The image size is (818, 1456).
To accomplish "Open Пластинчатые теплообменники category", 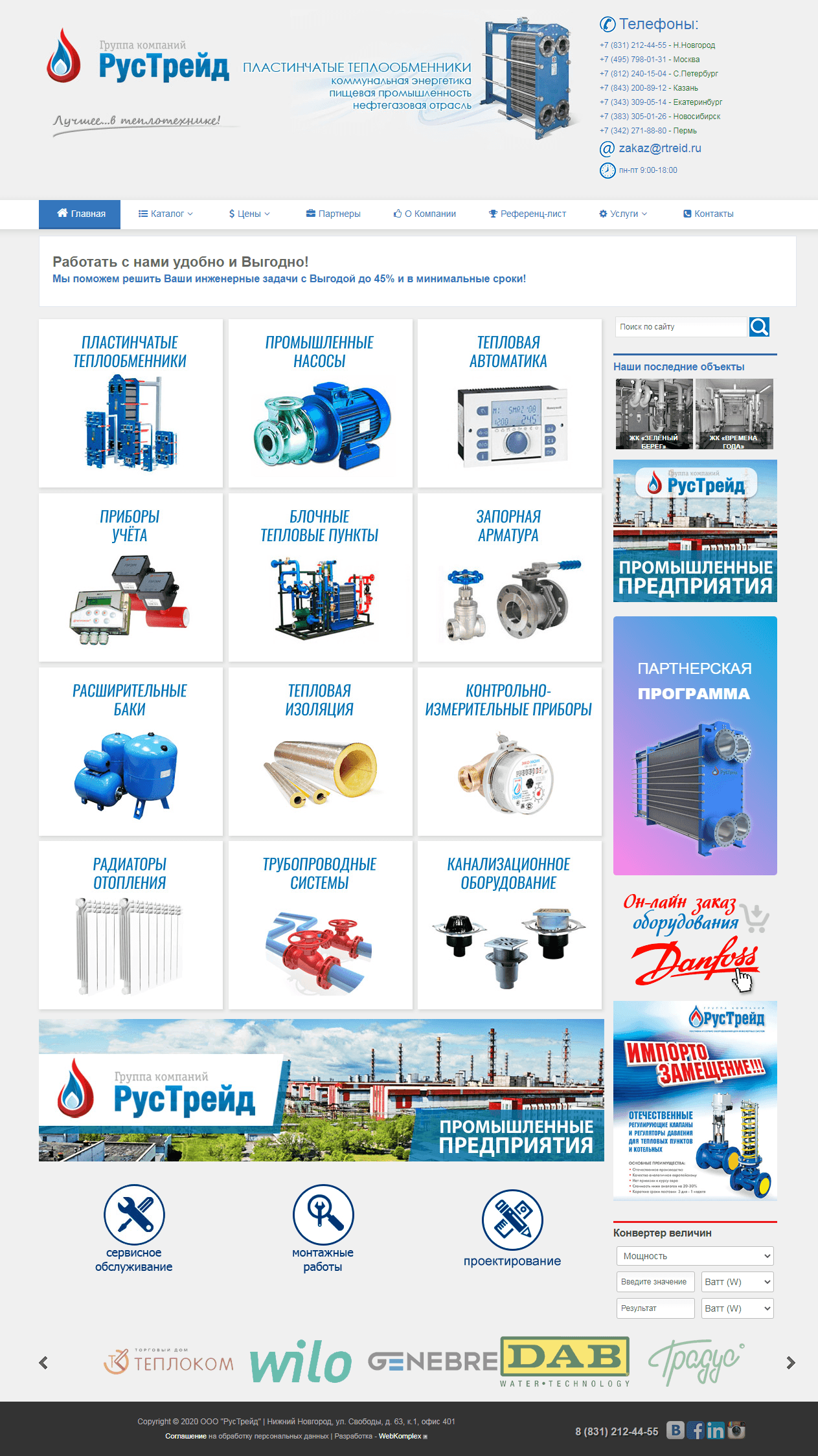I will (x=130, y=403).
